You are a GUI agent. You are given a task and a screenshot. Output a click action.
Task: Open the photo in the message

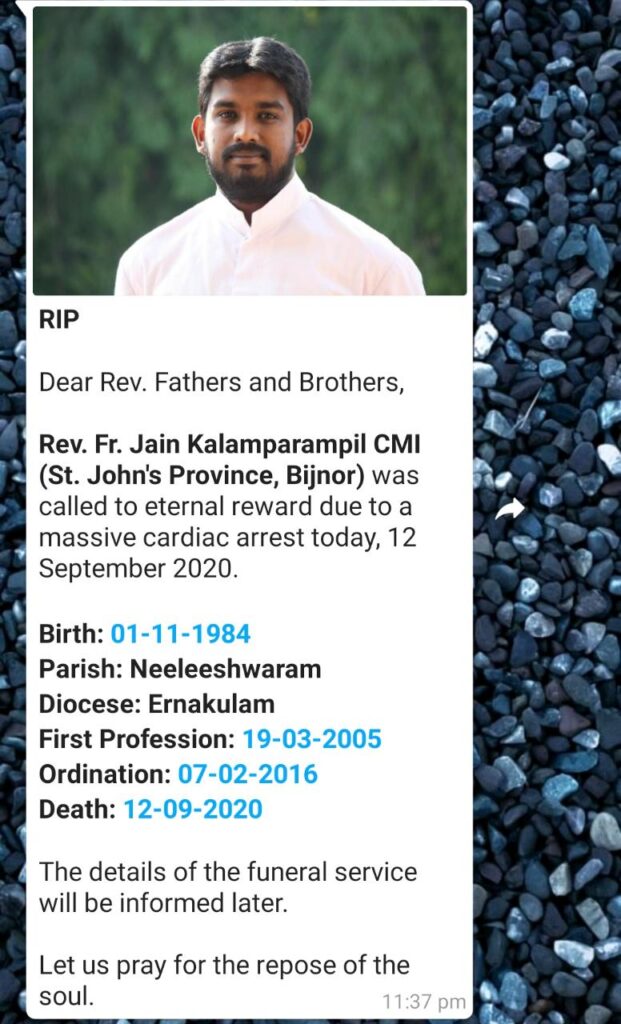[x=250, y=151]
